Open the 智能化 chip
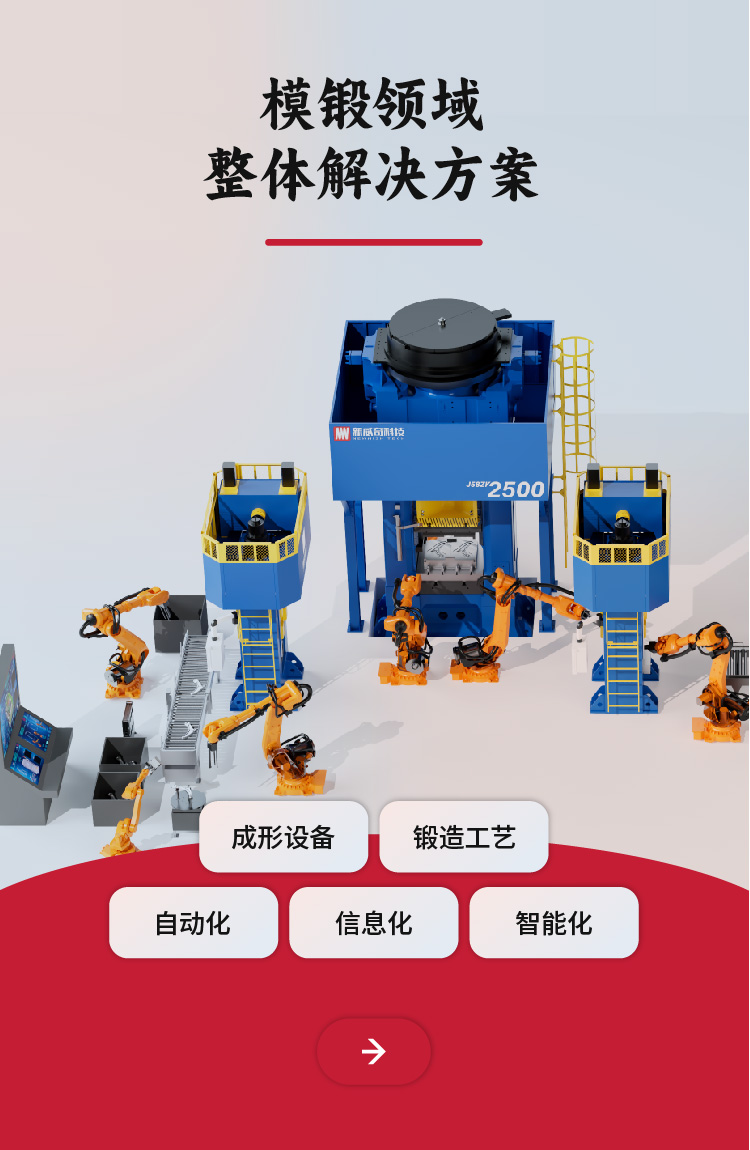The width and height of the screenshot is (750, 1150). (x=553, y=923)
